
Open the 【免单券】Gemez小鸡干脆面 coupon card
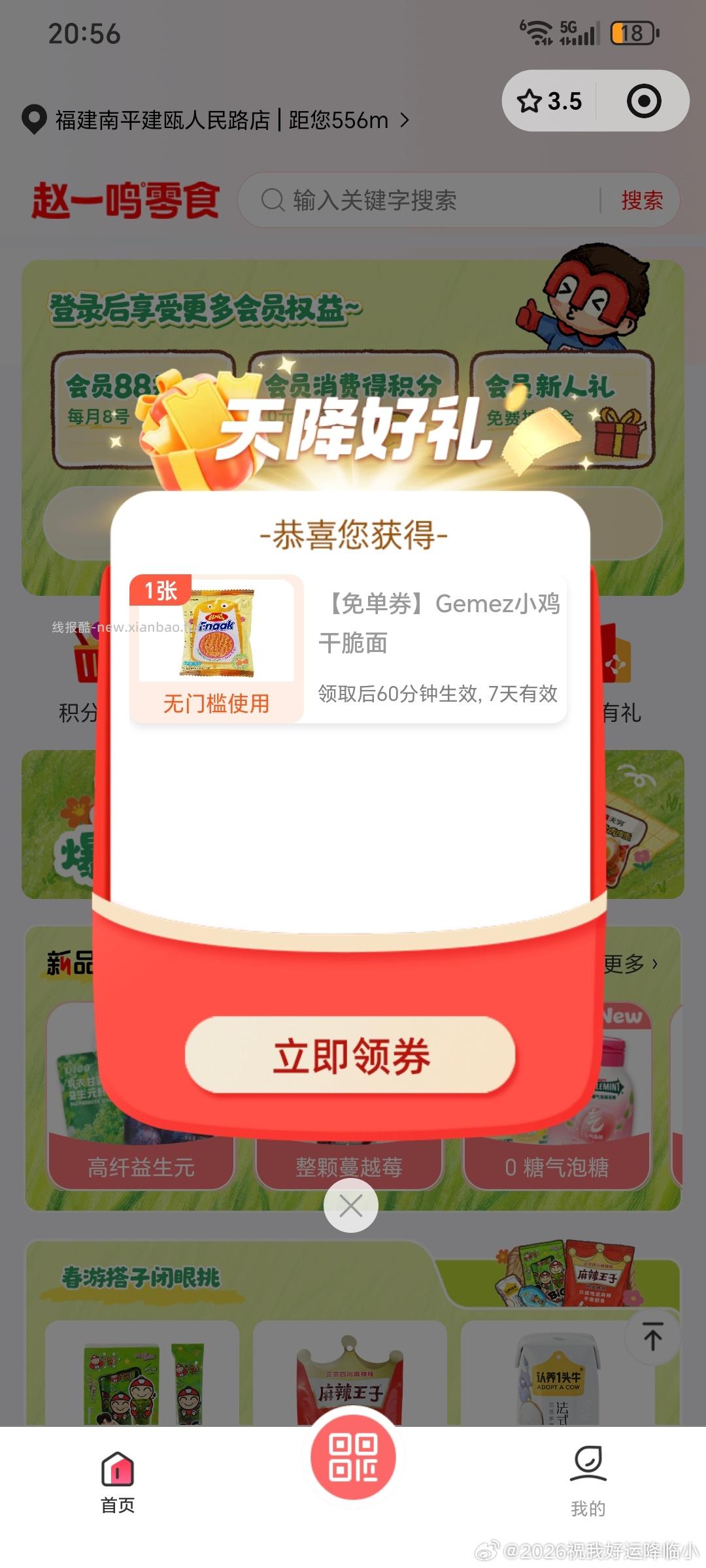pyautogui.click(x=348, y=649)
